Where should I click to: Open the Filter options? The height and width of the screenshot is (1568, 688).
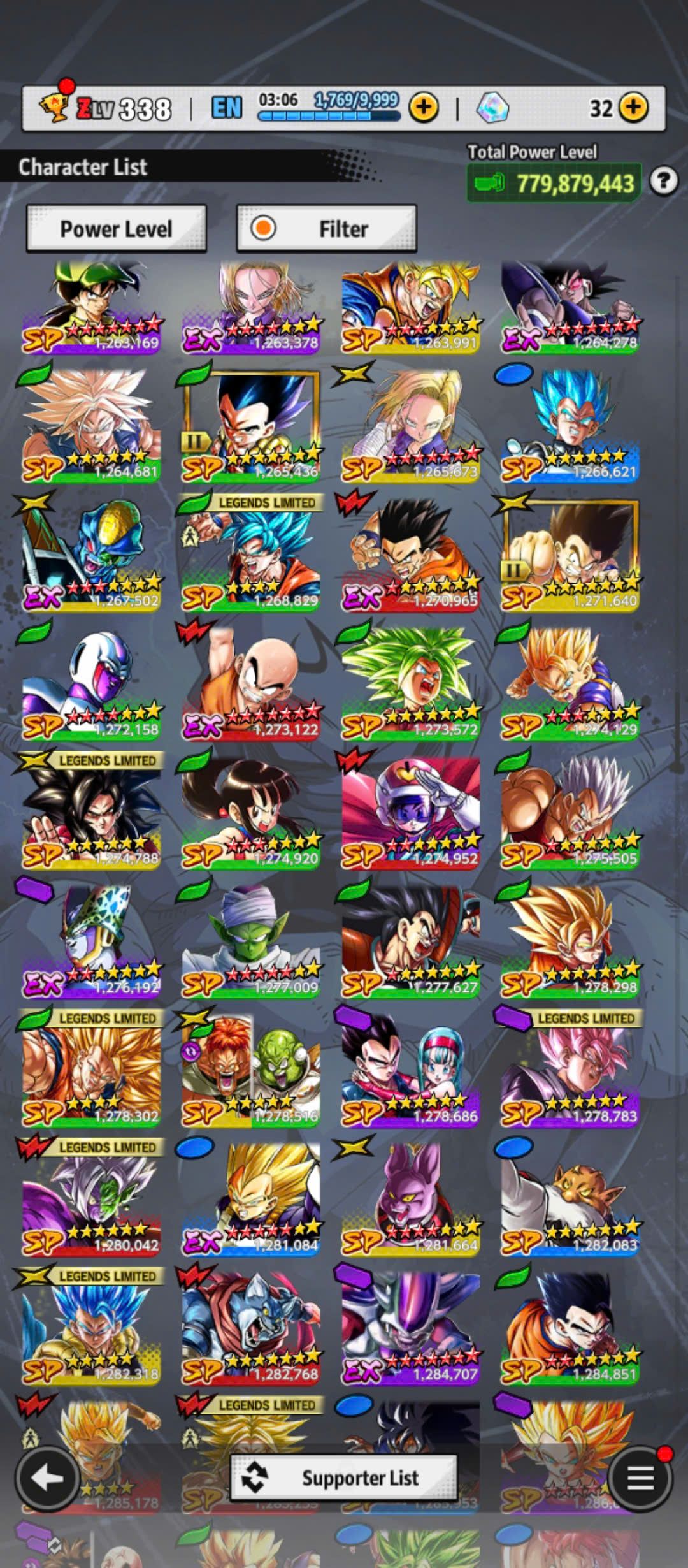[x=326, y=229]
